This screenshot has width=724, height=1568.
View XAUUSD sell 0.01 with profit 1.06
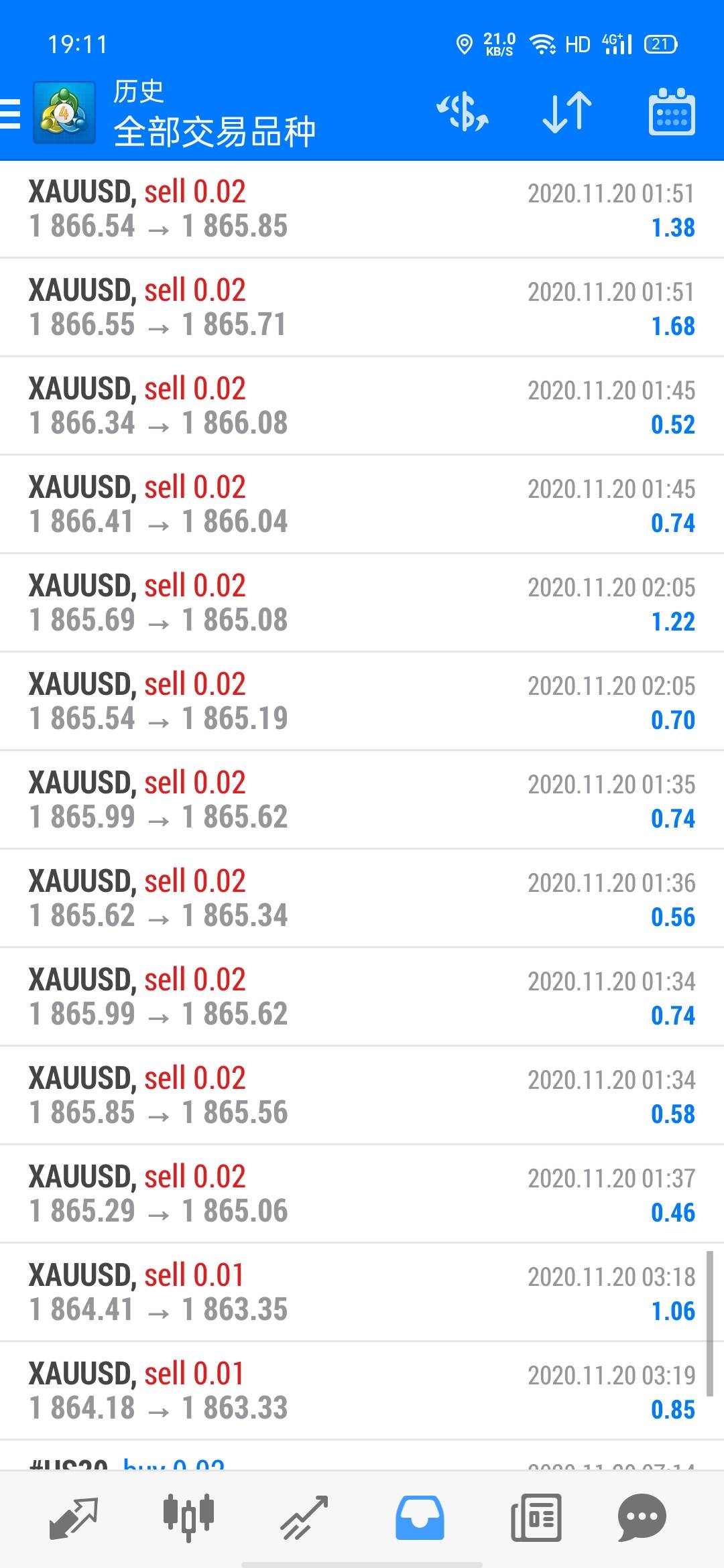pos(362,1292)
